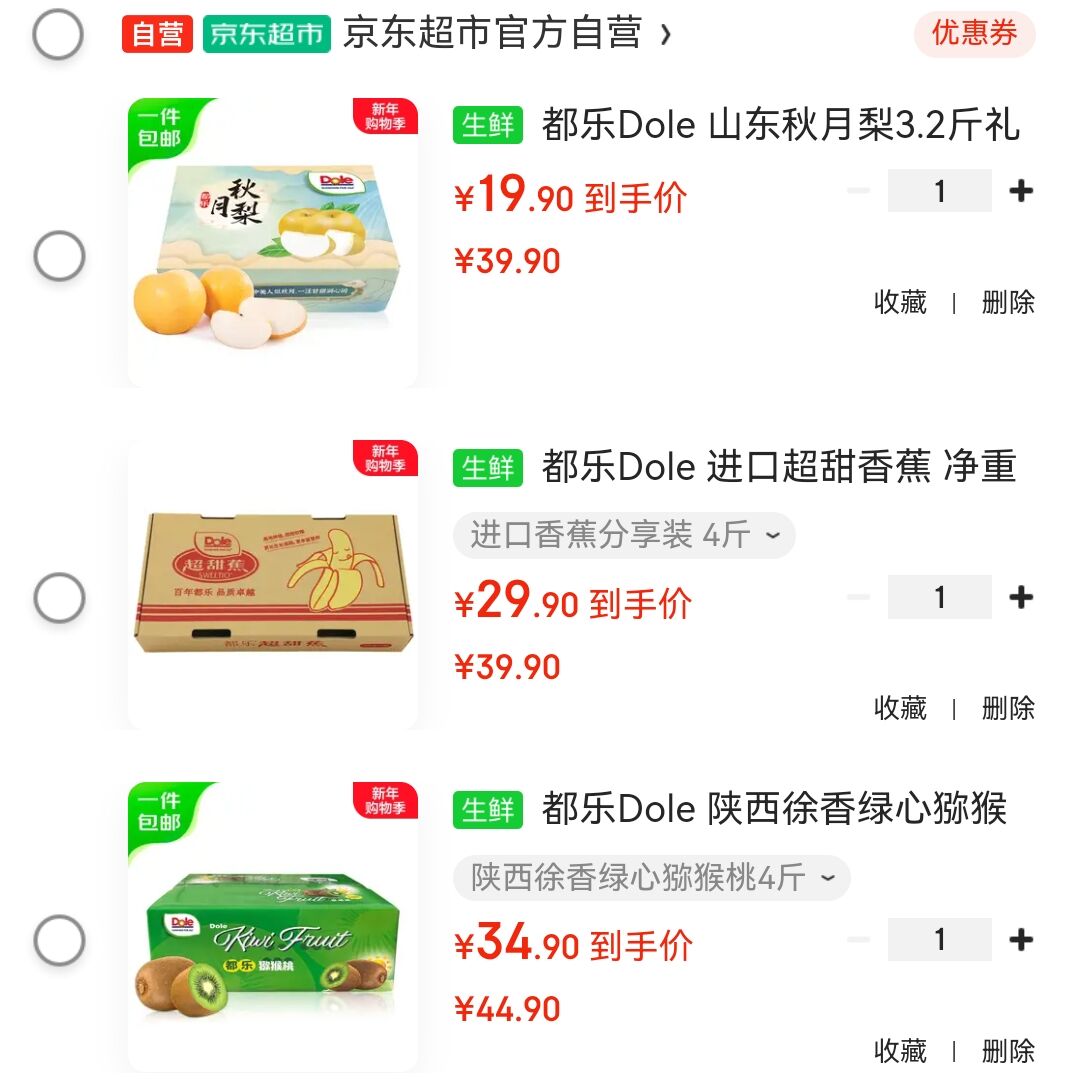Open the 进口超甜香蕉 product image

click(x=273, y=585)
